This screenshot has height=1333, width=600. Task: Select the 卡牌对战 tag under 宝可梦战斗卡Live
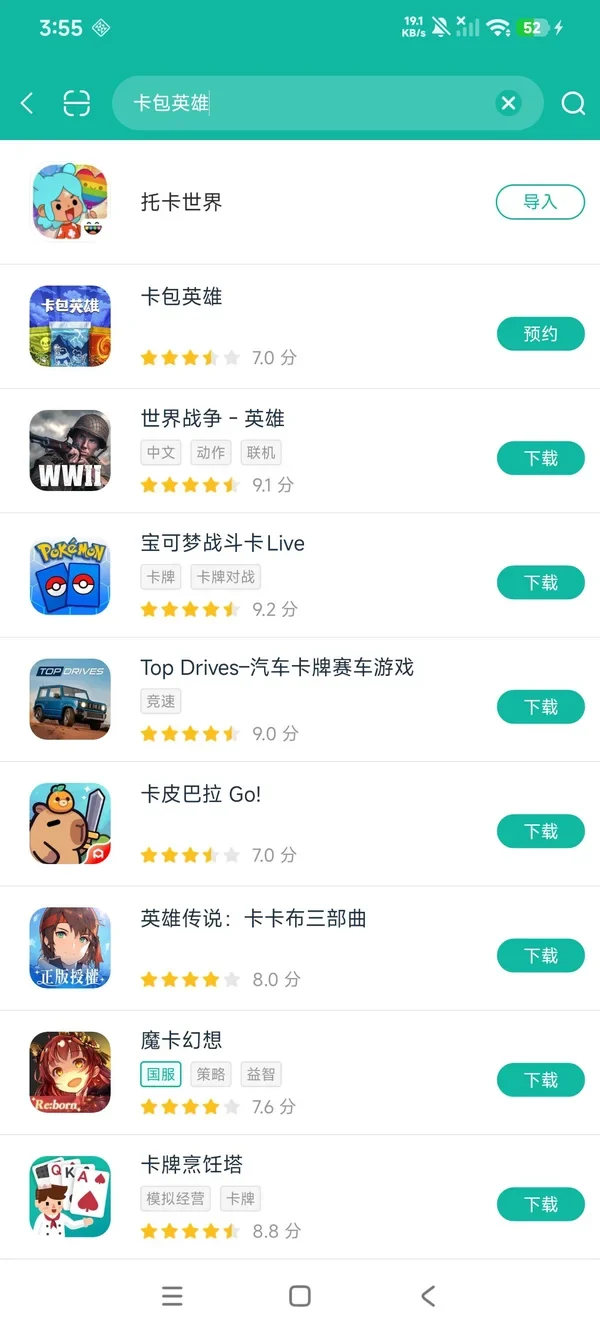(x=226, y=577)
